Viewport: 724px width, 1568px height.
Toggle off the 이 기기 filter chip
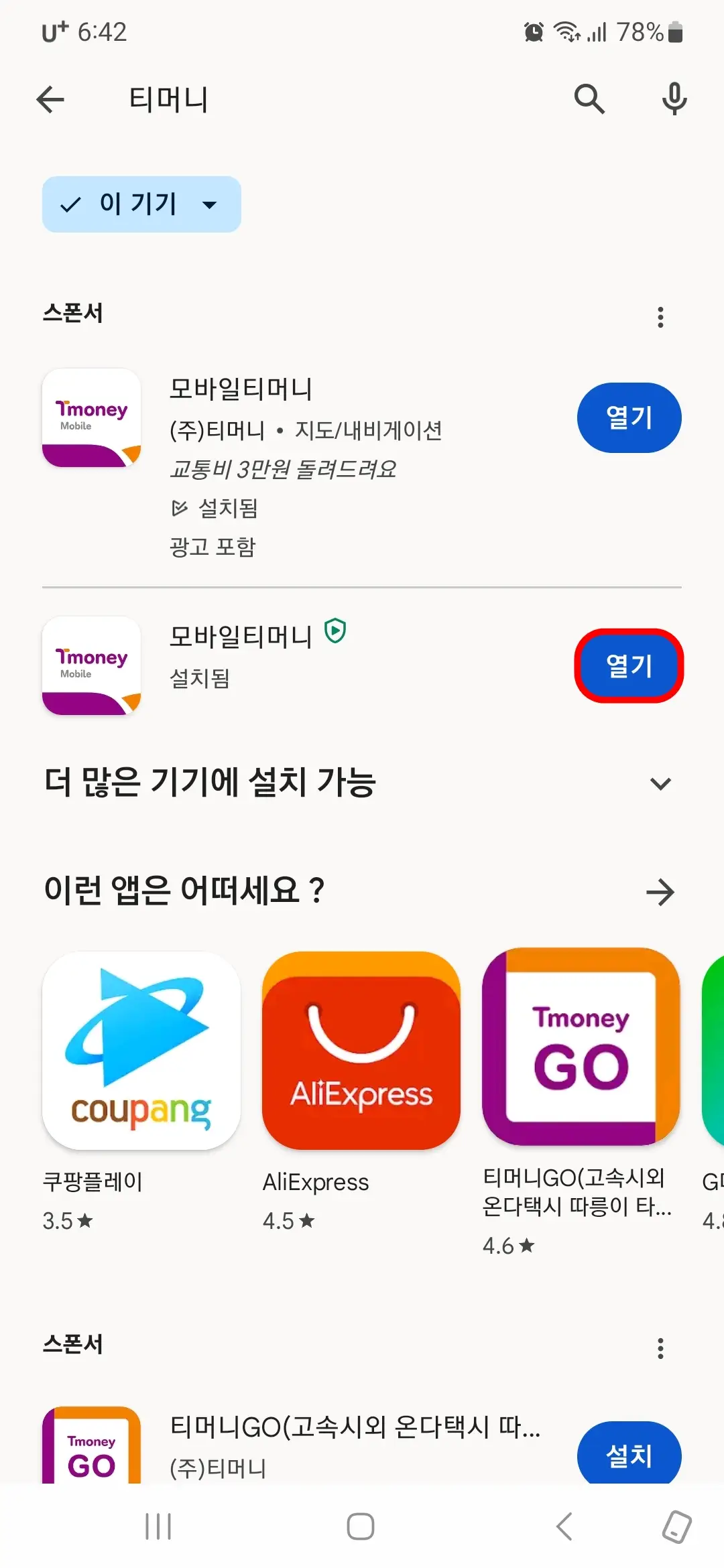[141, 204]
